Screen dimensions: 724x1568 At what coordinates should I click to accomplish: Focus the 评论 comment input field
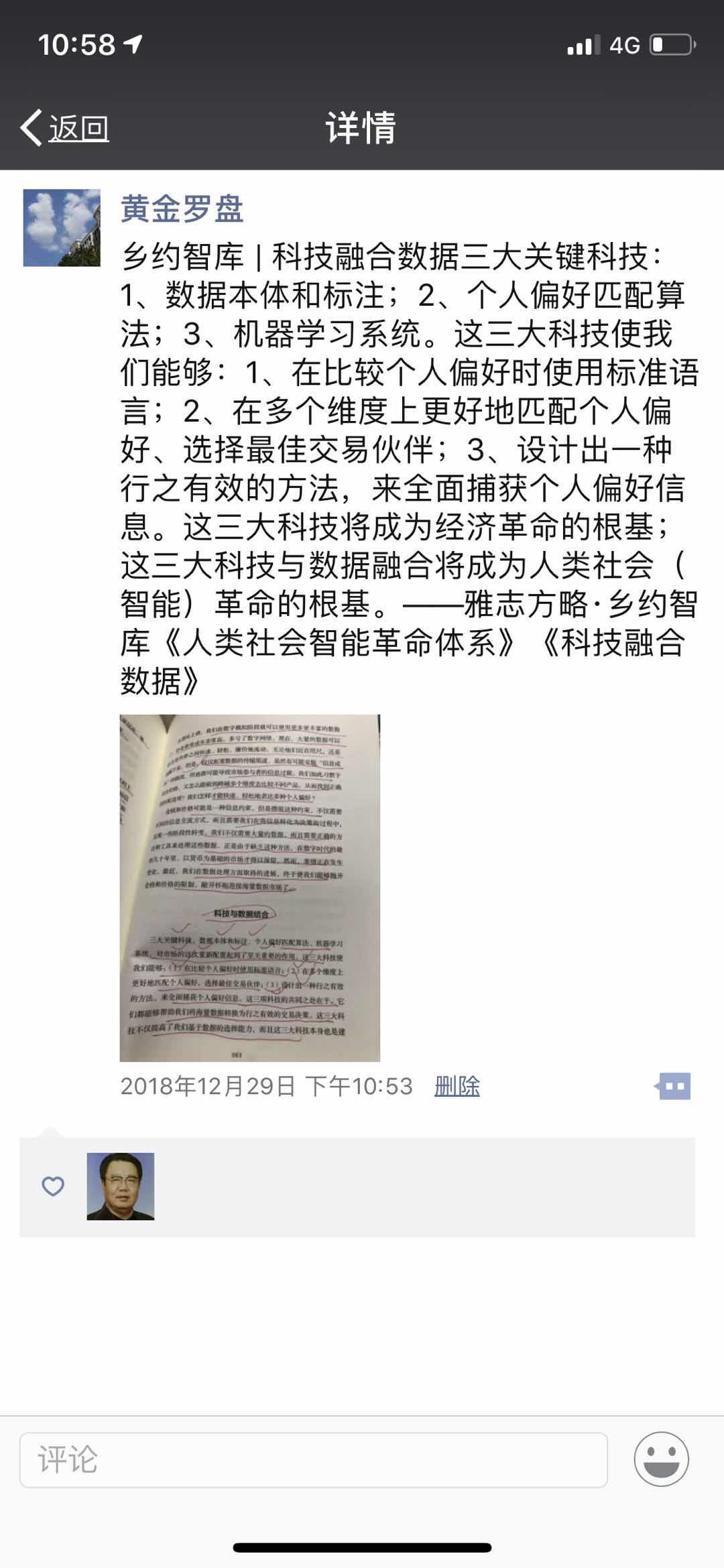(x=313, y=1459)
